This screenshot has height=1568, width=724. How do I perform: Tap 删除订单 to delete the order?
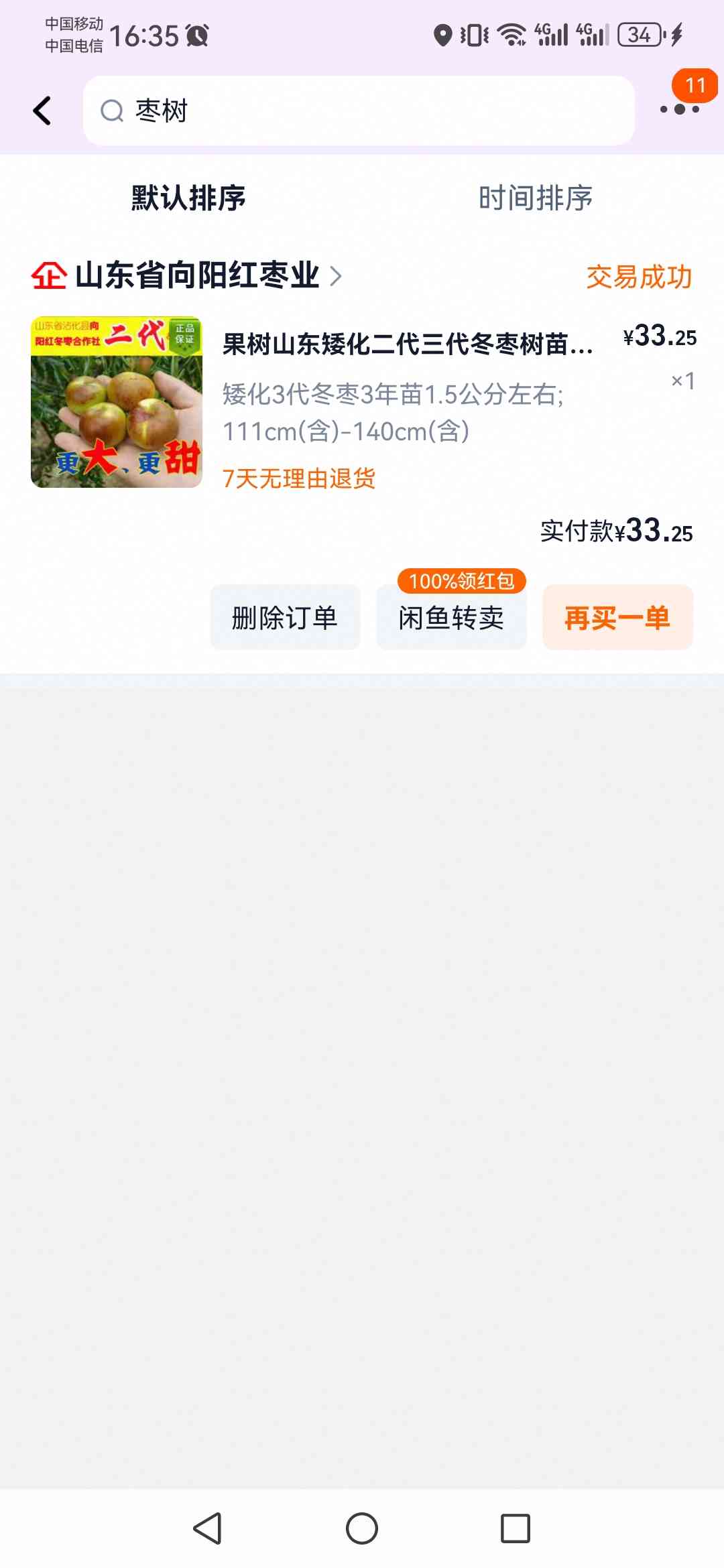285,617
